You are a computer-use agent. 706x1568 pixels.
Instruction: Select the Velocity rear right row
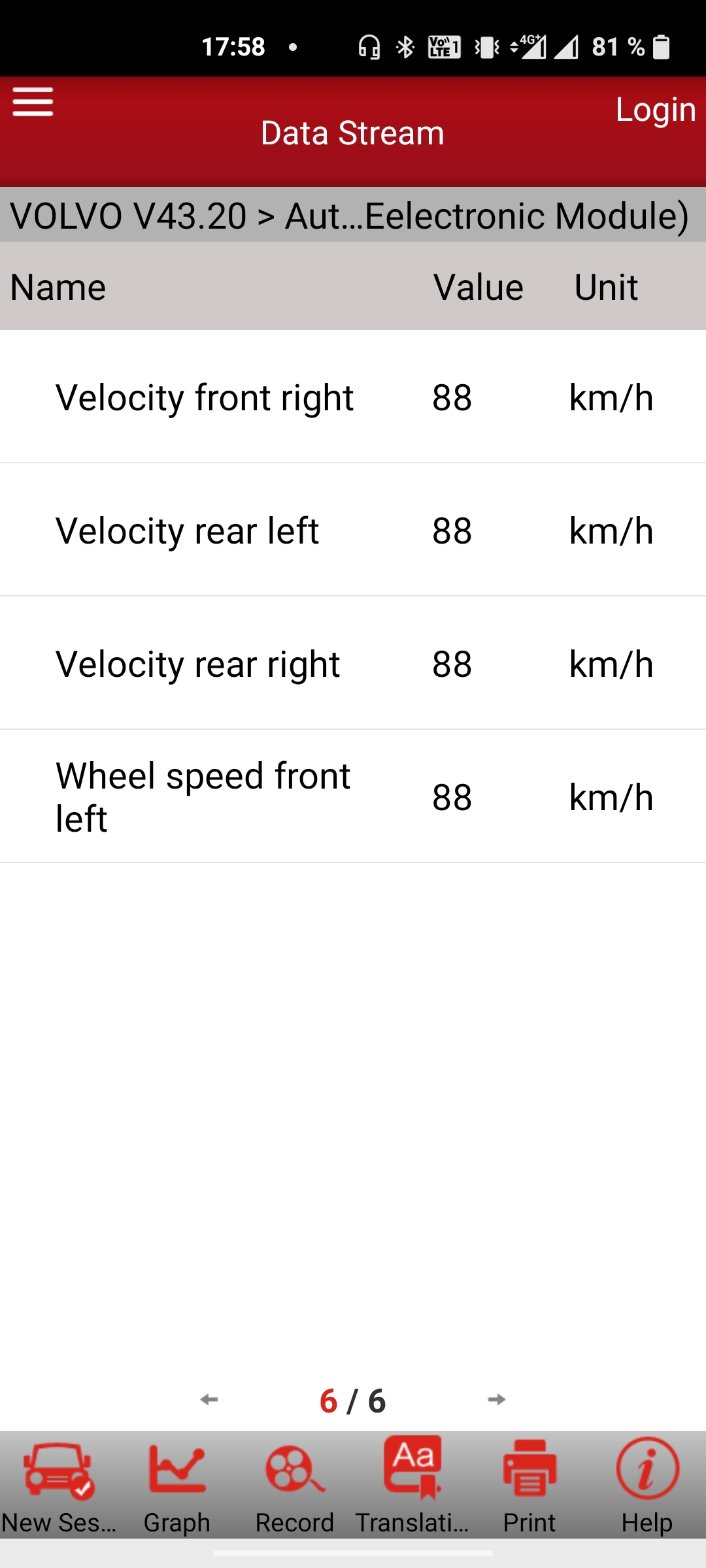point(353,664)
